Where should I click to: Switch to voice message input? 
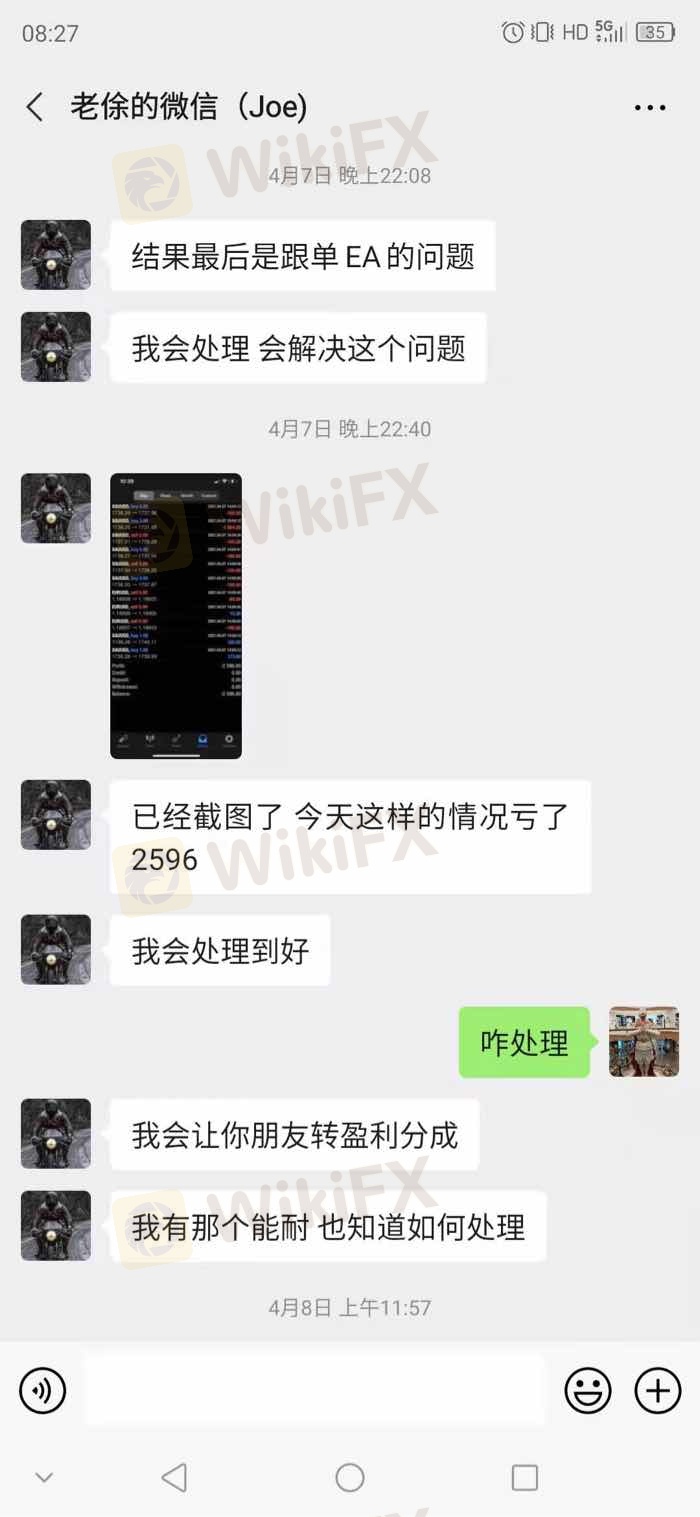(43, 1390)
